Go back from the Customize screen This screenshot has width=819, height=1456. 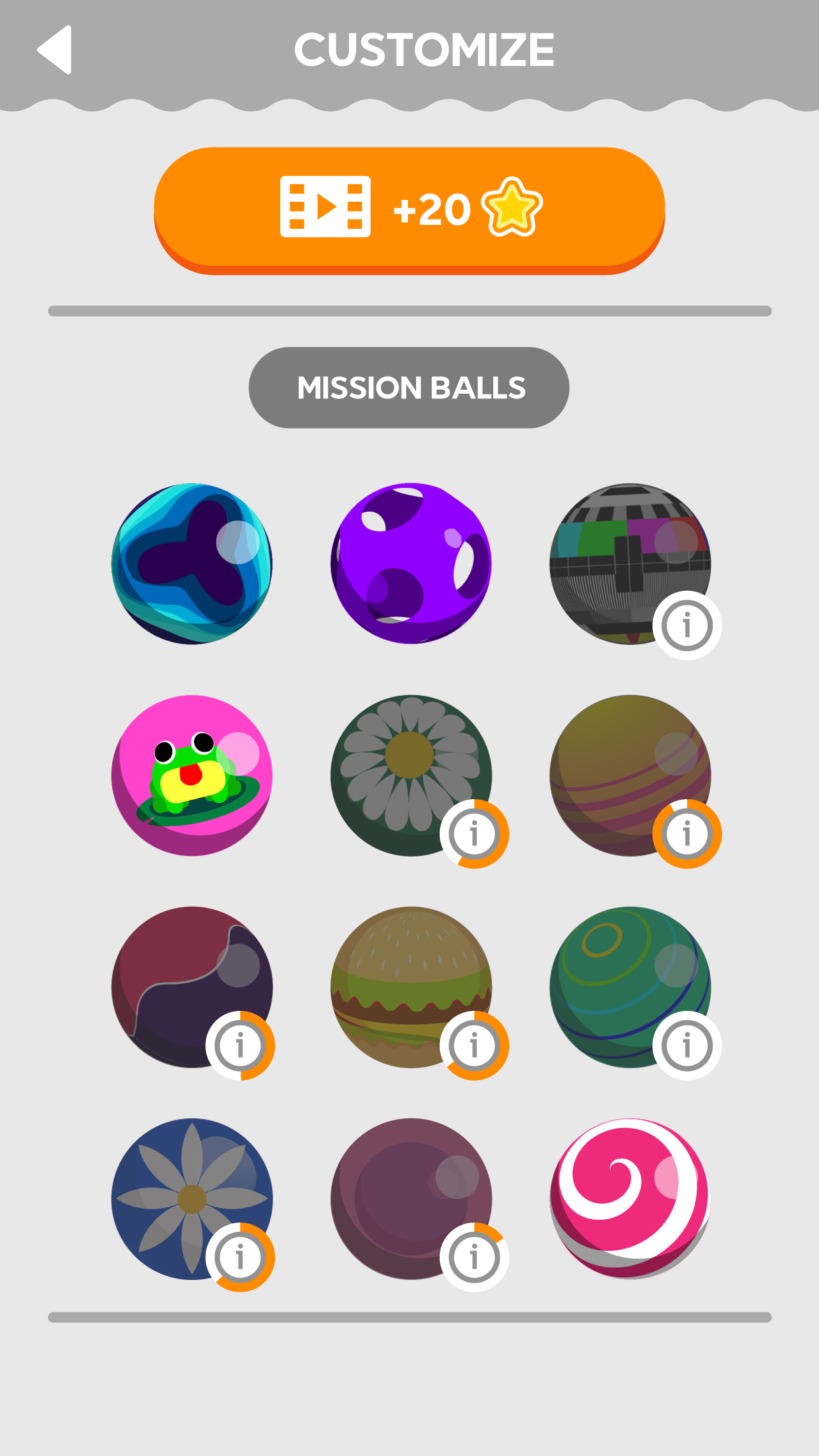tap(54, 50)
